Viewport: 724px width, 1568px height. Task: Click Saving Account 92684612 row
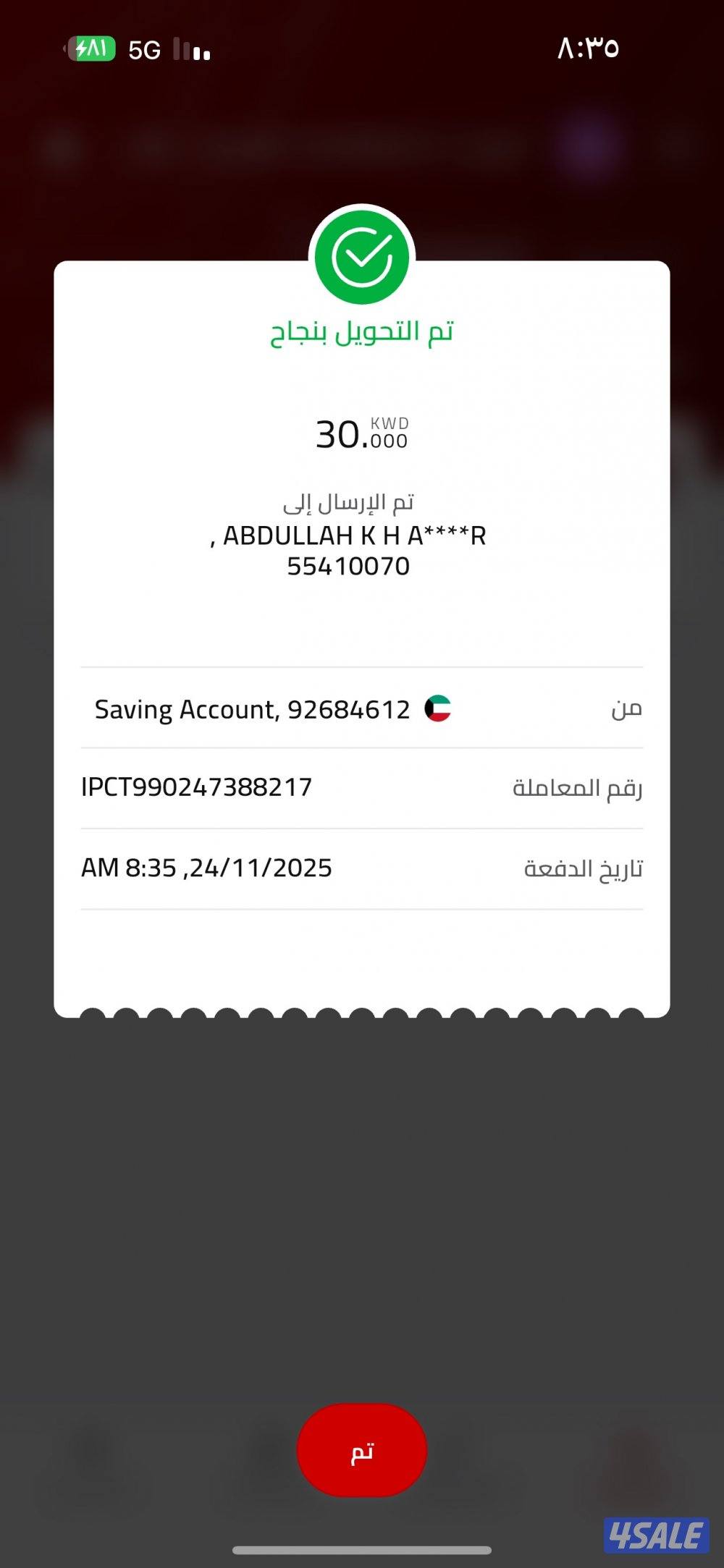point(252,709)
